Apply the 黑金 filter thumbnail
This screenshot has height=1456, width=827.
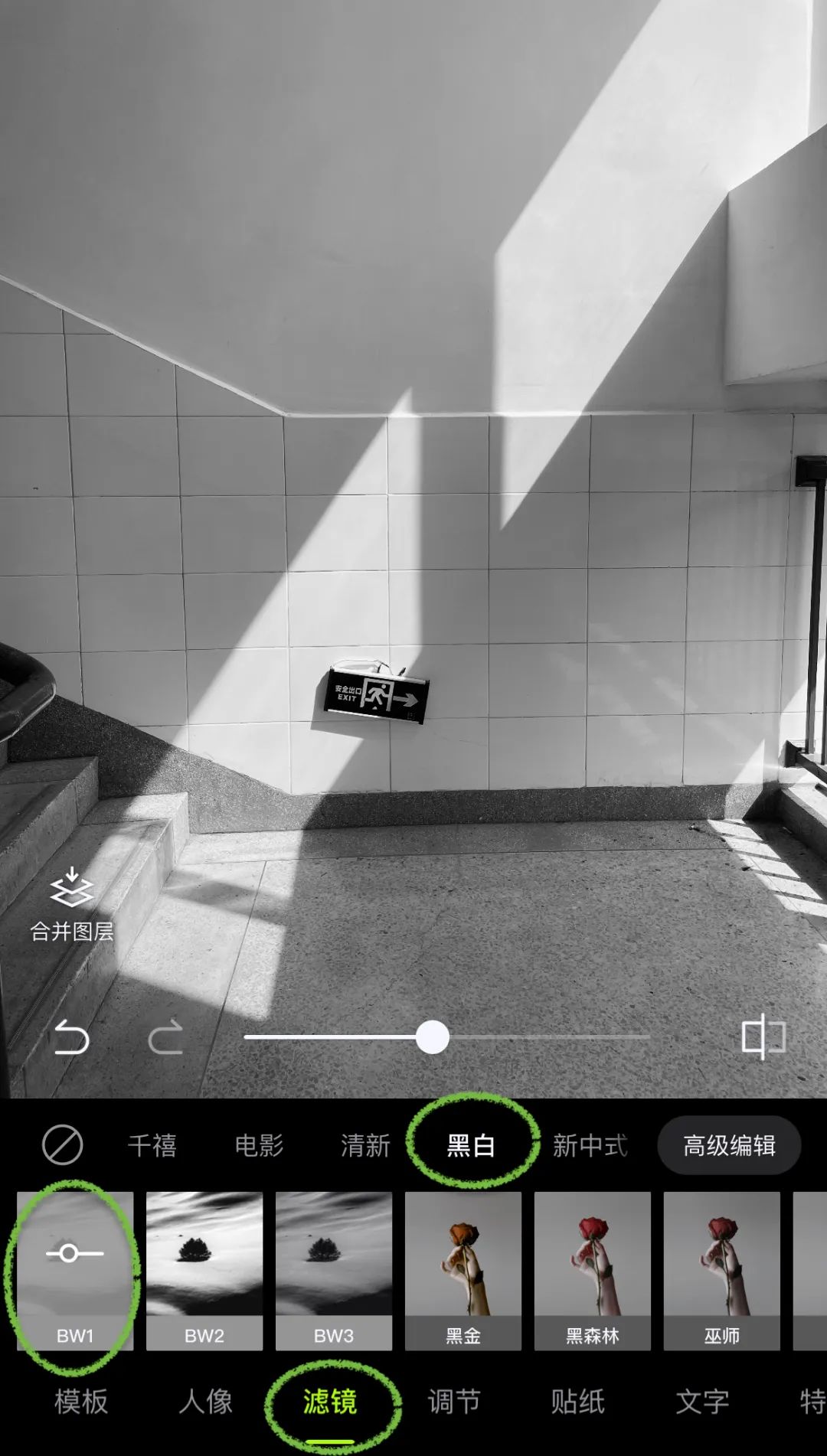463,1263
